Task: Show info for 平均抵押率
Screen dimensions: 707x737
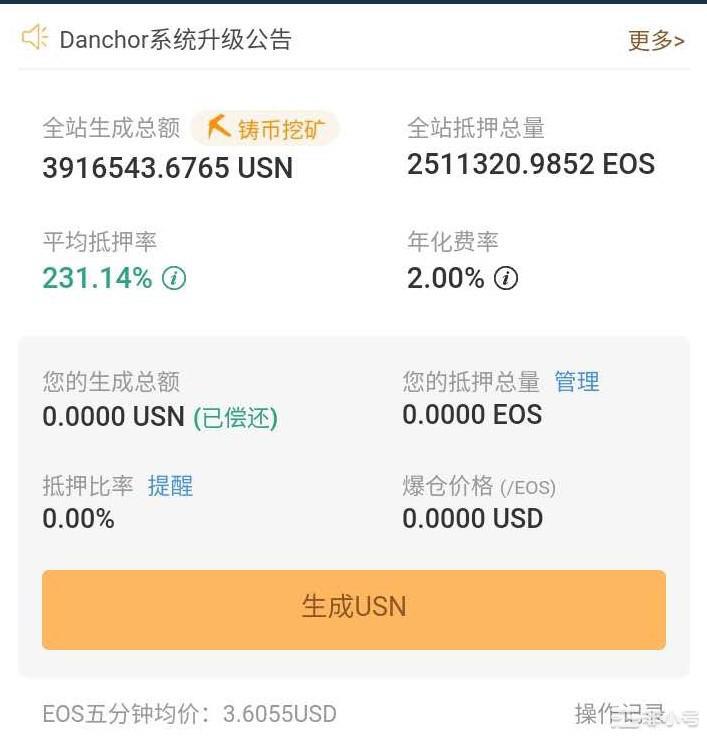Action: [x=174, y=278]
